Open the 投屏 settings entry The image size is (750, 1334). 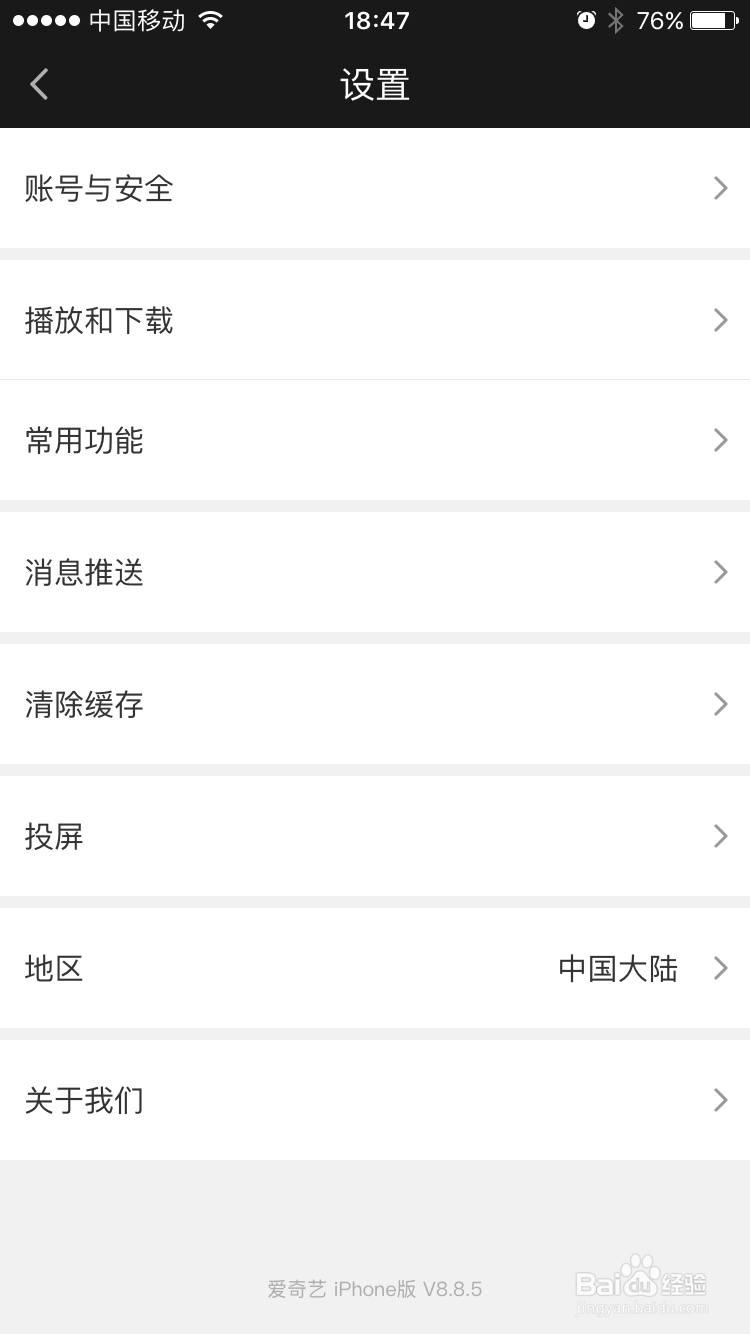[x=375, y=836]
